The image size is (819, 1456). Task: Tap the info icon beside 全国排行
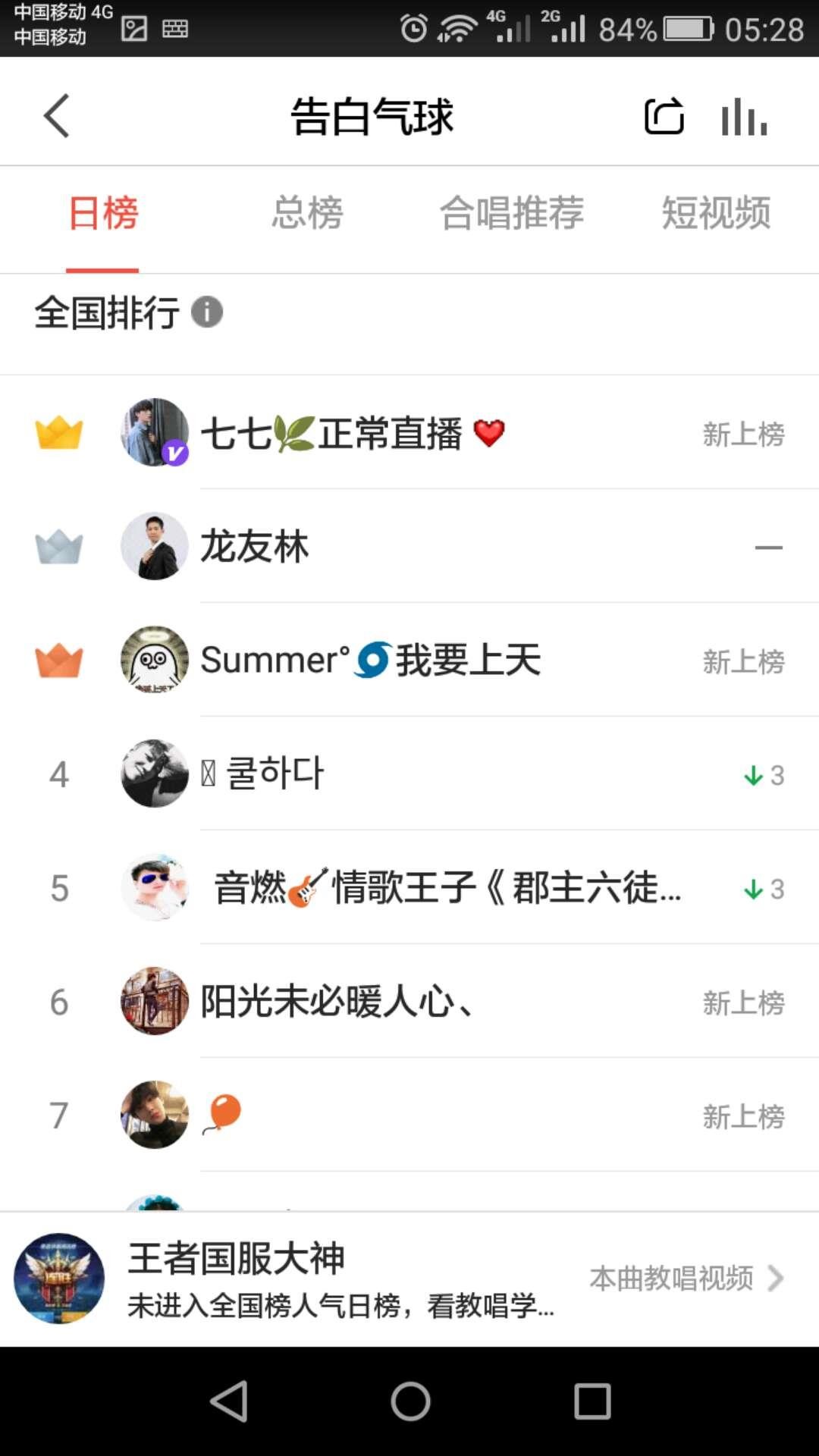(207, 312)
